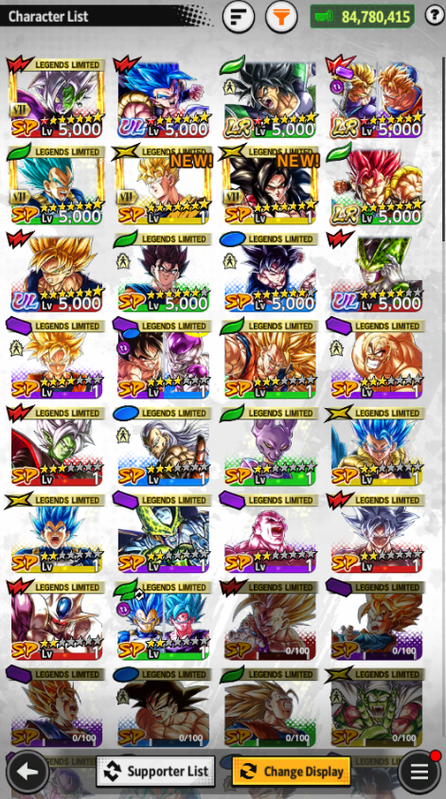Screen dimensions: 446x799
Task: Open the hamburger menu with red dot
Action: coord(419,772)
